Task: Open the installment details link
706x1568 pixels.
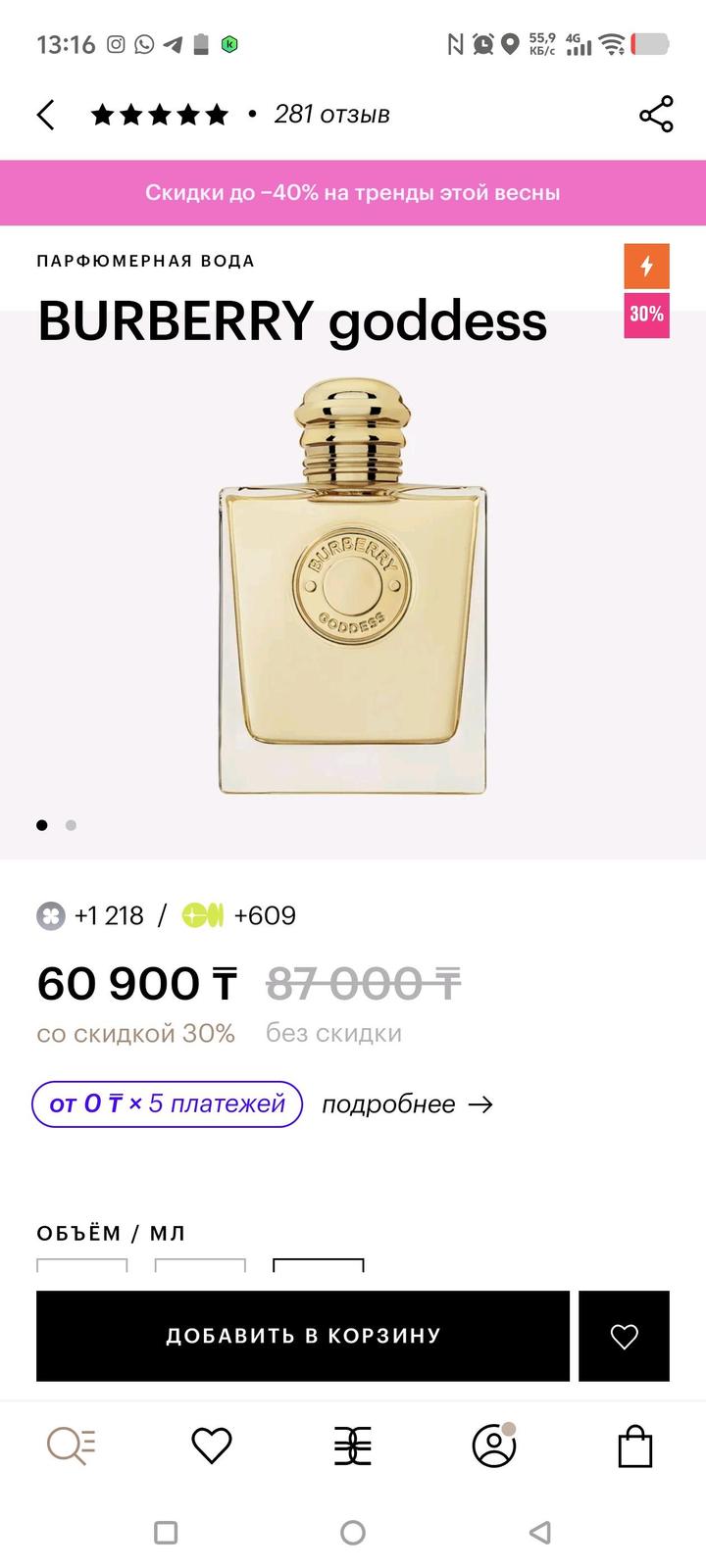Action: [407, 1104]
